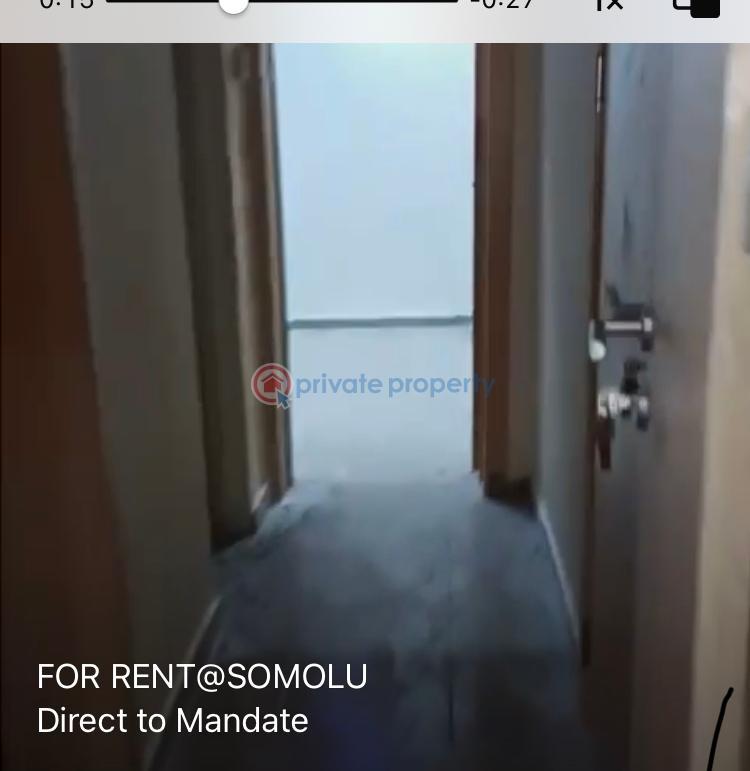Click the private property watermark text
This screenshot has height=771, width=750.
[394, 383]
